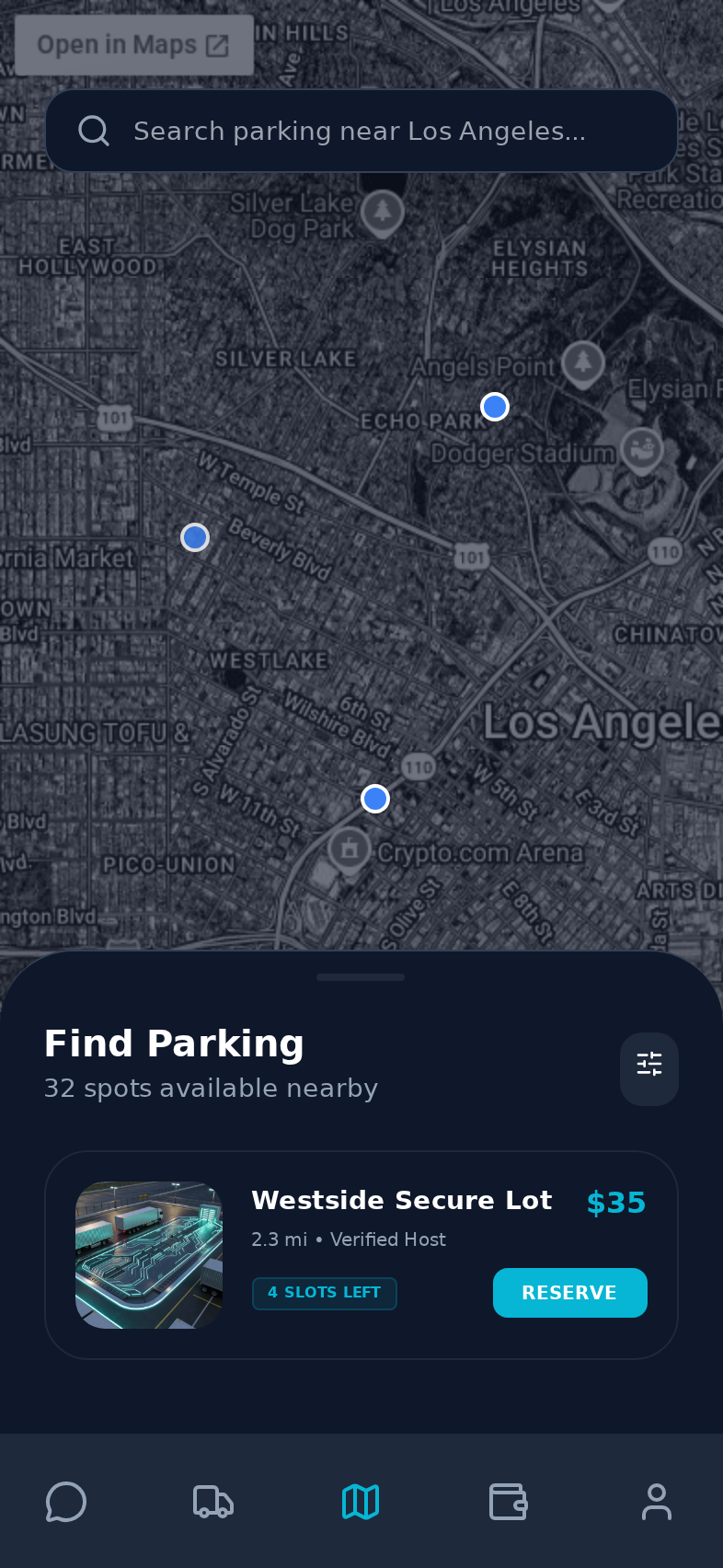723x1568 pixels.
Task: Select the parking pin near Crypto.com Arena
Action: tap(374, 798)
